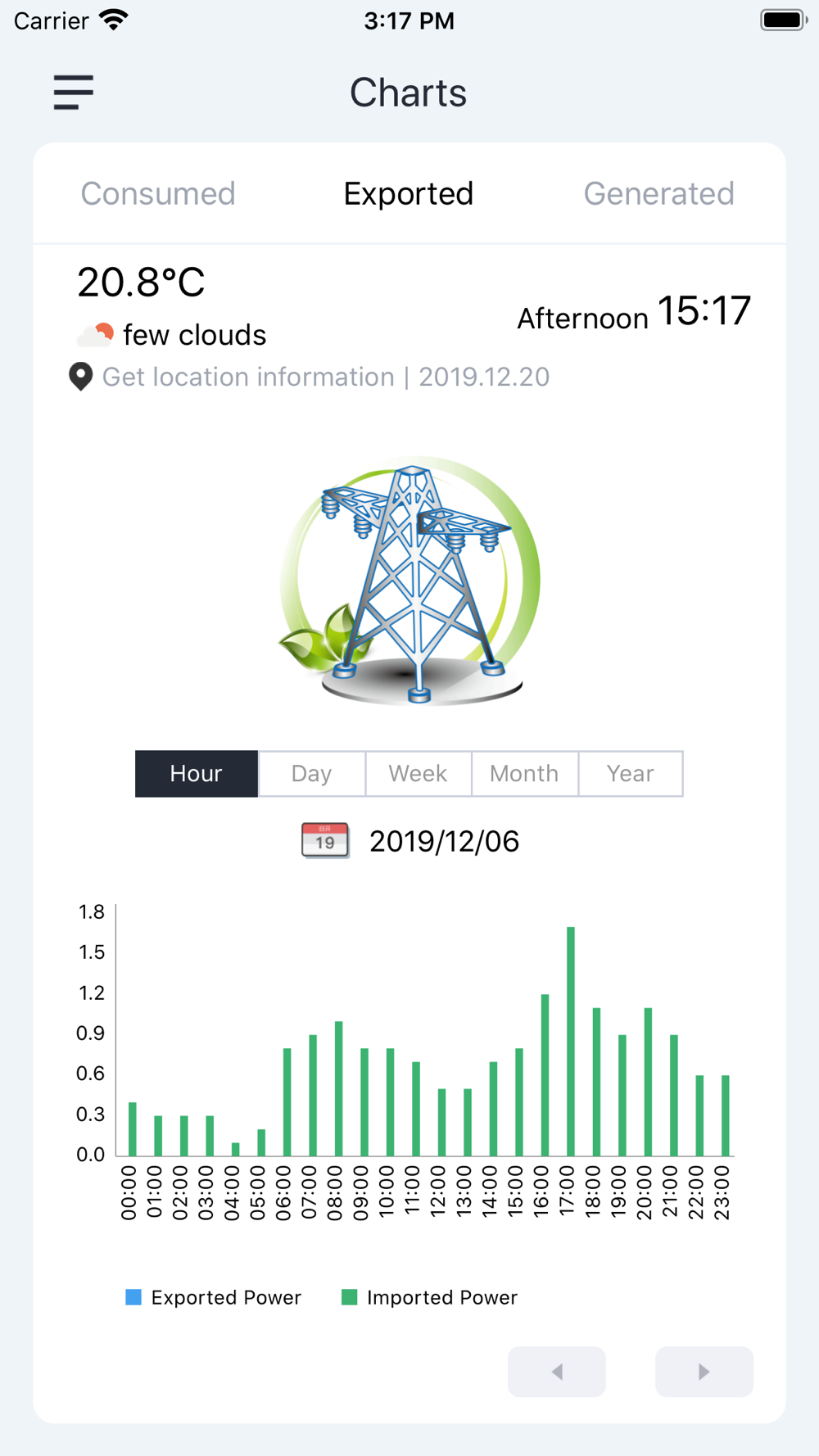Image resolution: width=819 pixels, height=1456 pixels.
Task: Toggle Imported Power legend series
Action: pos(430,1297)
